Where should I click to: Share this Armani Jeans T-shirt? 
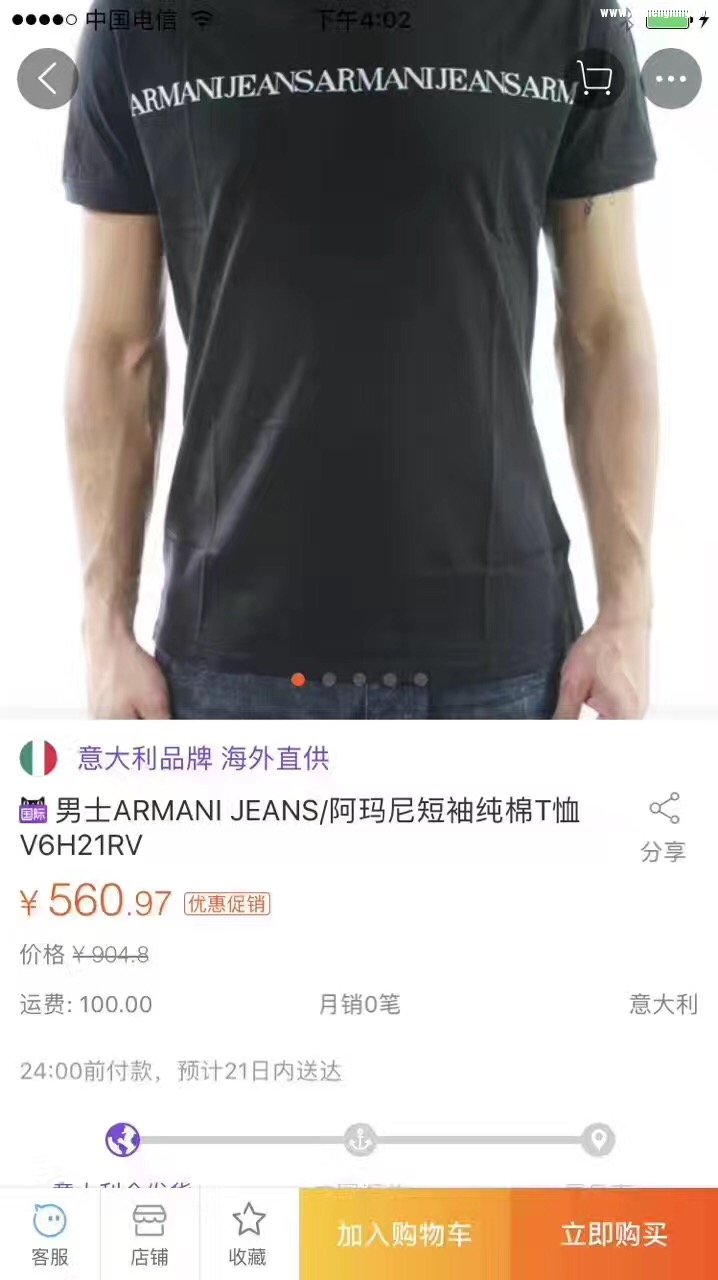click(x=663, y=827)
